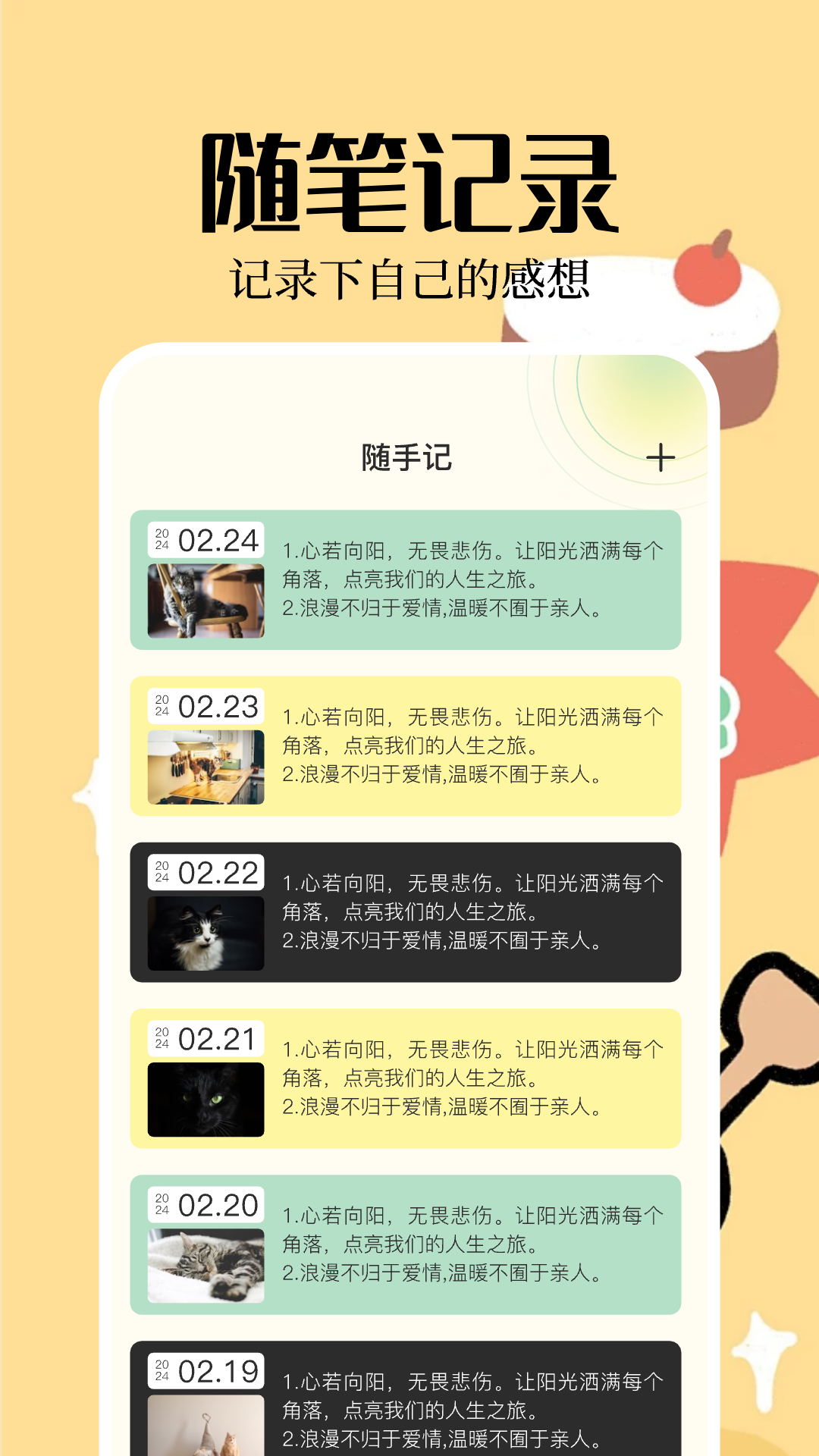Viewport: 819px width, 1456px height.
Task: Tap the plus icon to create a new note
Action: (661, 457)
